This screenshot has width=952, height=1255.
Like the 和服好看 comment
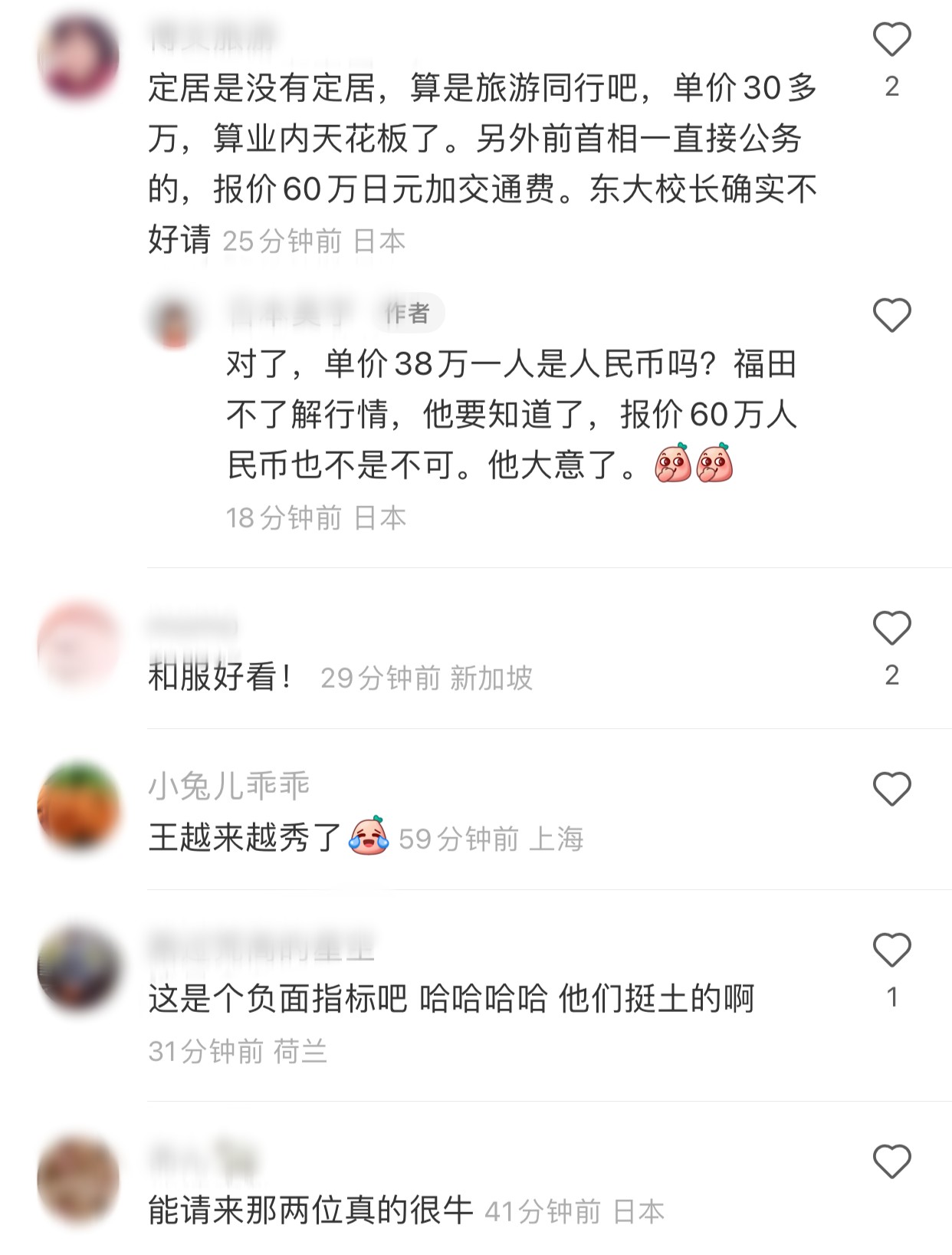coord(891,629)
